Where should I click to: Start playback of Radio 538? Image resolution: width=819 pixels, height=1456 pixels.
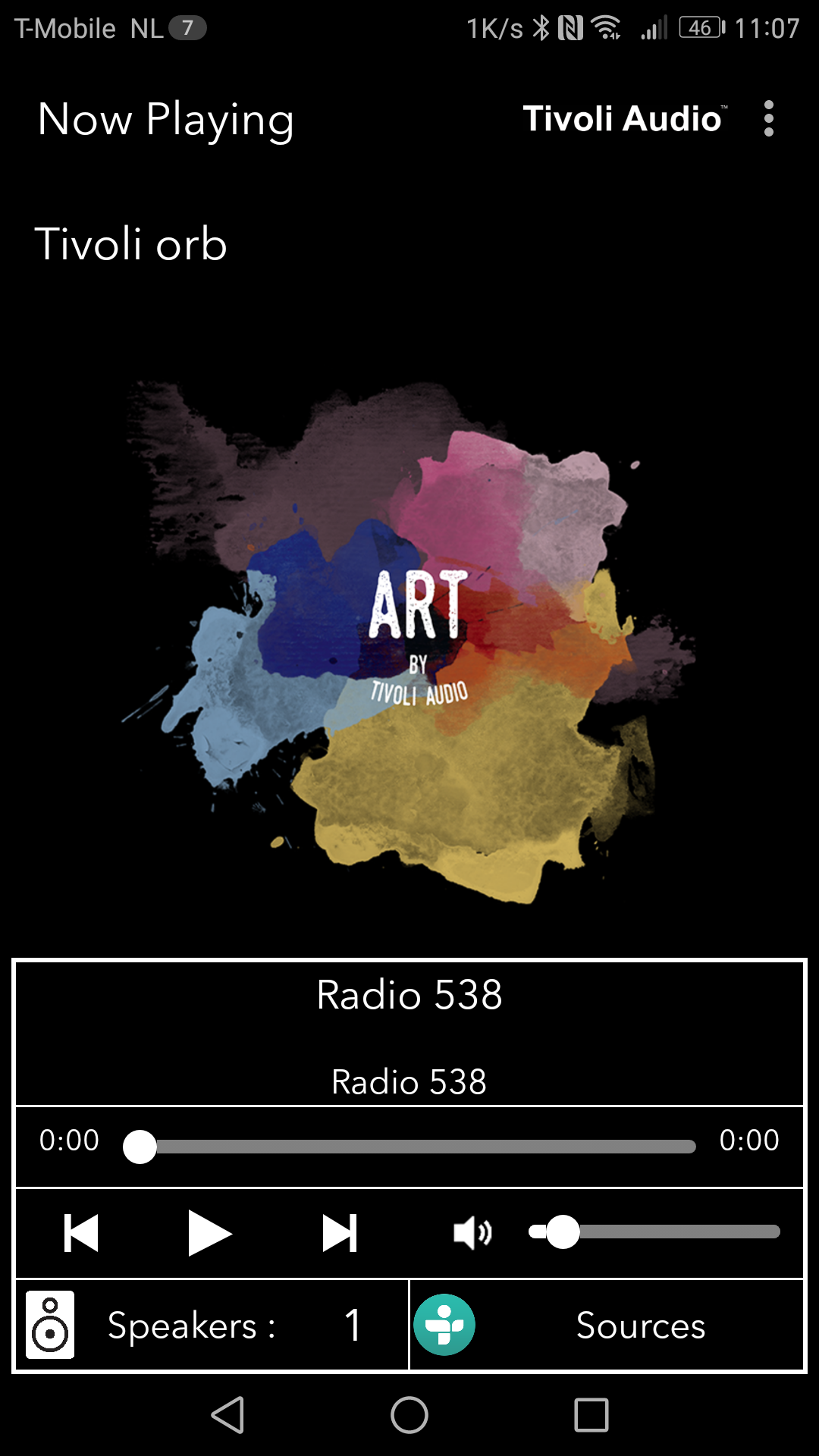[x=209, y=1233]
